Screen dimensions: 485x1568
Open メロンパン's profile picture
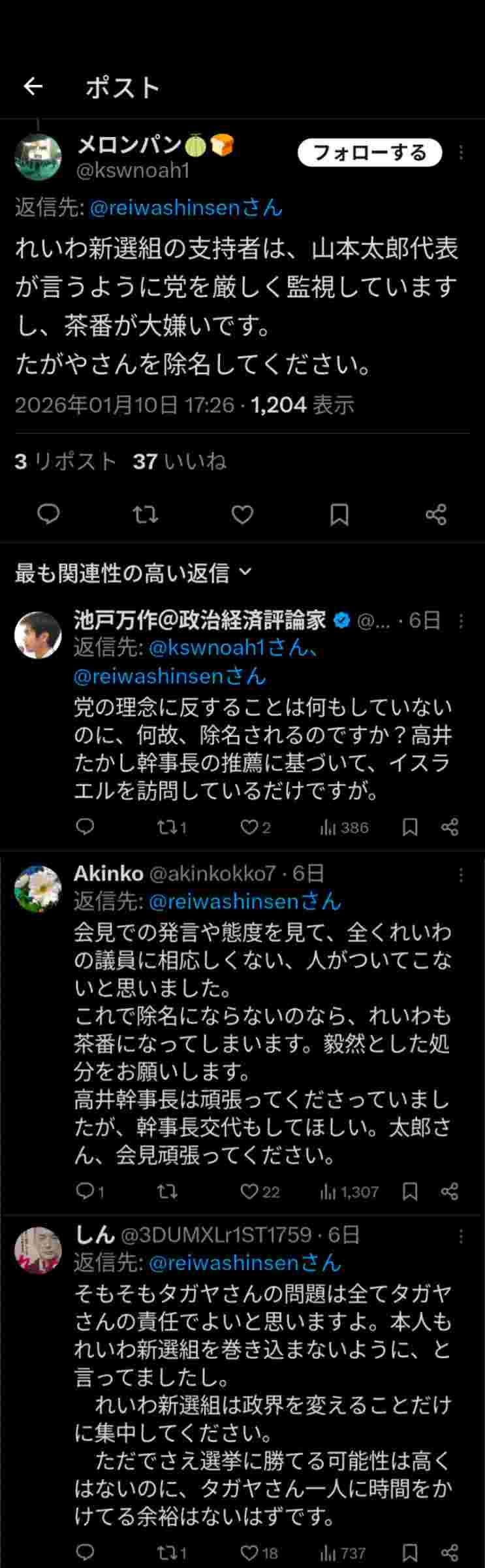38,157
